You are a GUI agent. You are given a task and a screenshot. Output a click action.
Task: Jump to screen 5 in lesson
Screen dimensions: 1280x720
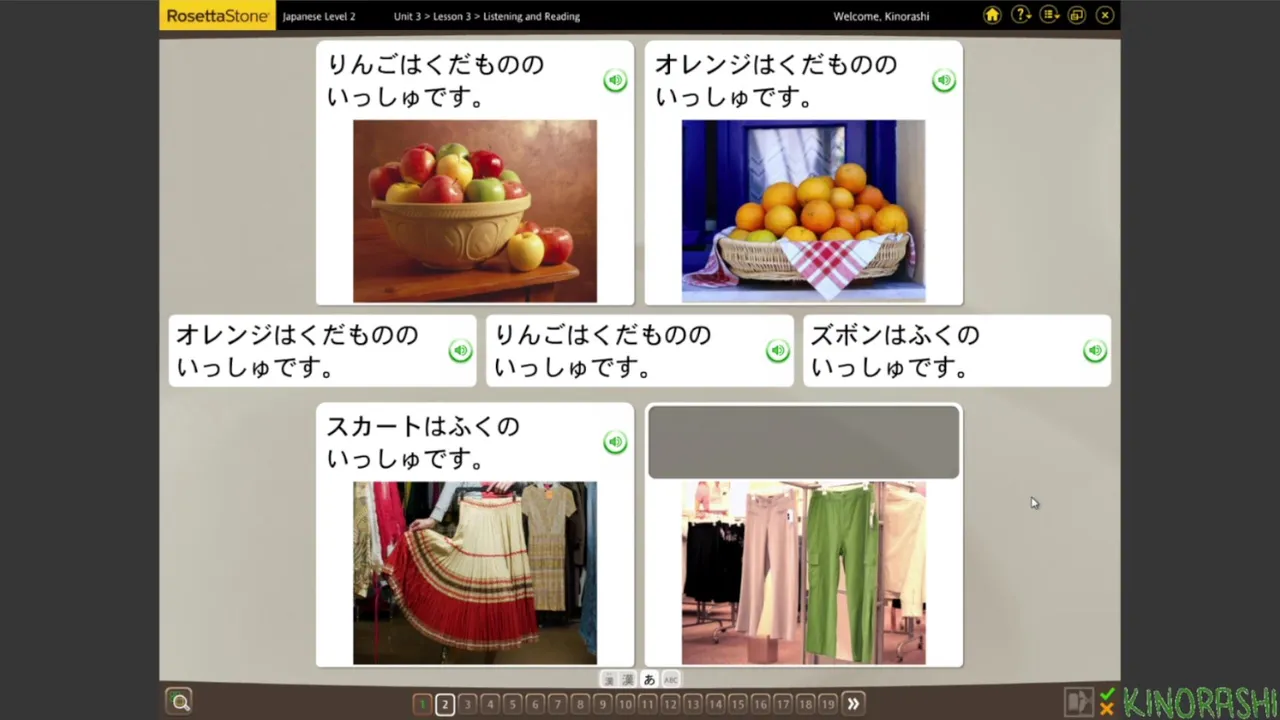pos(512,704)
